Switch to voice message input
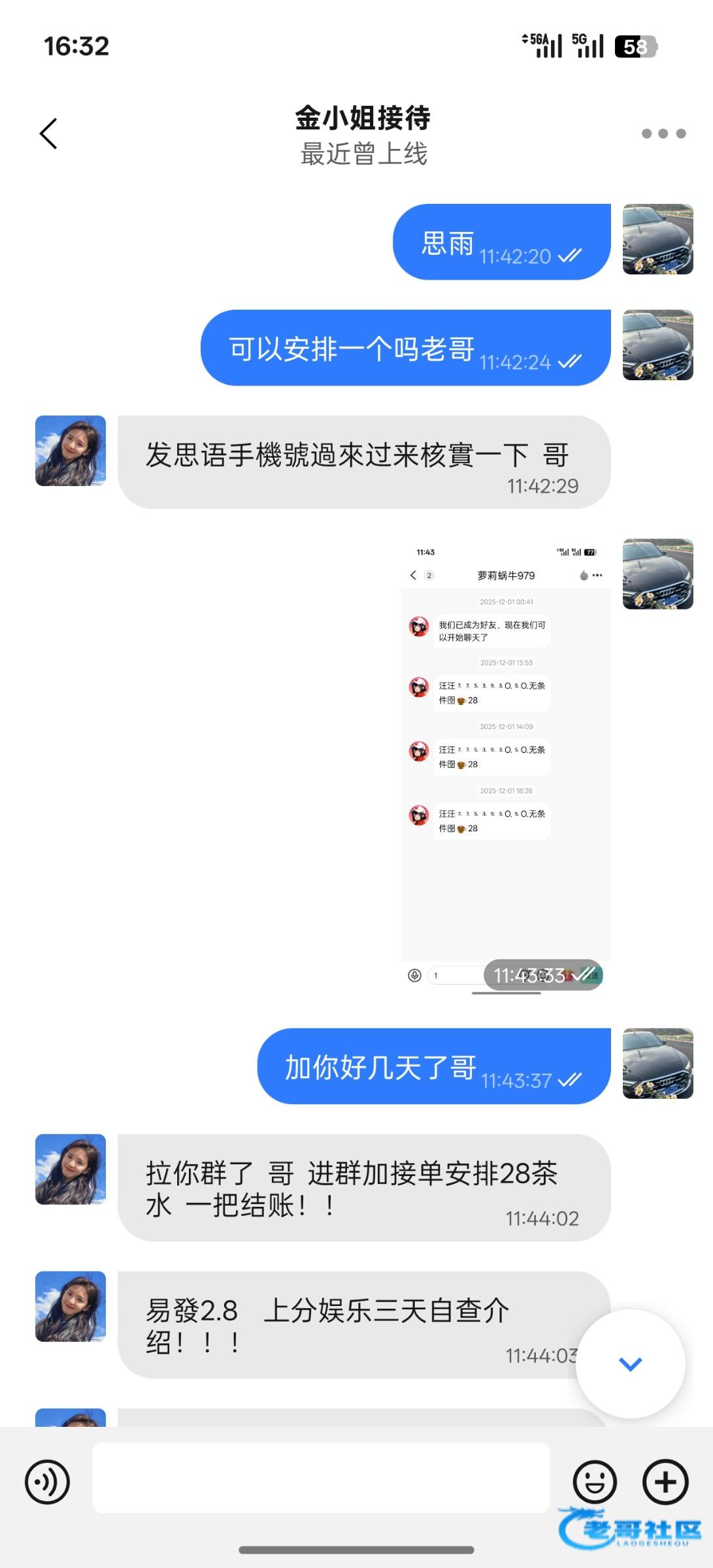The height and width of the screenshot is (1568, 713). pos(47,1481)
